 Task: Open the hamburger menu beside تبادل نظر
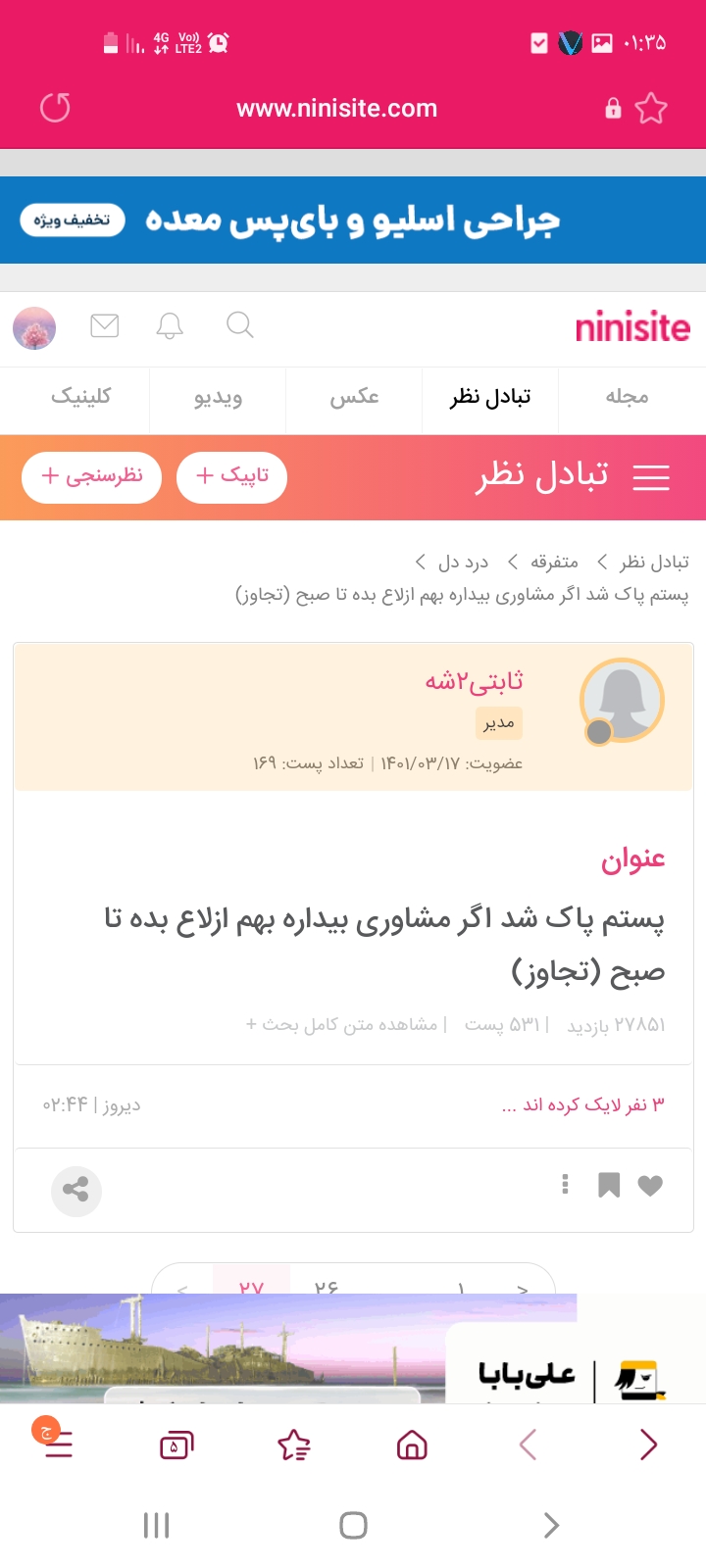coord(651,477)
